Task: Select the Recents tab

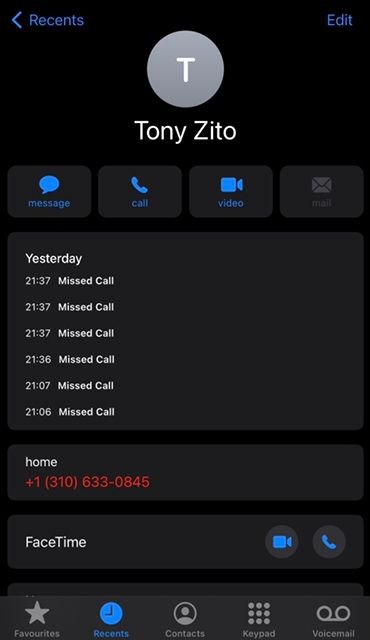Action: click(111, 619)
